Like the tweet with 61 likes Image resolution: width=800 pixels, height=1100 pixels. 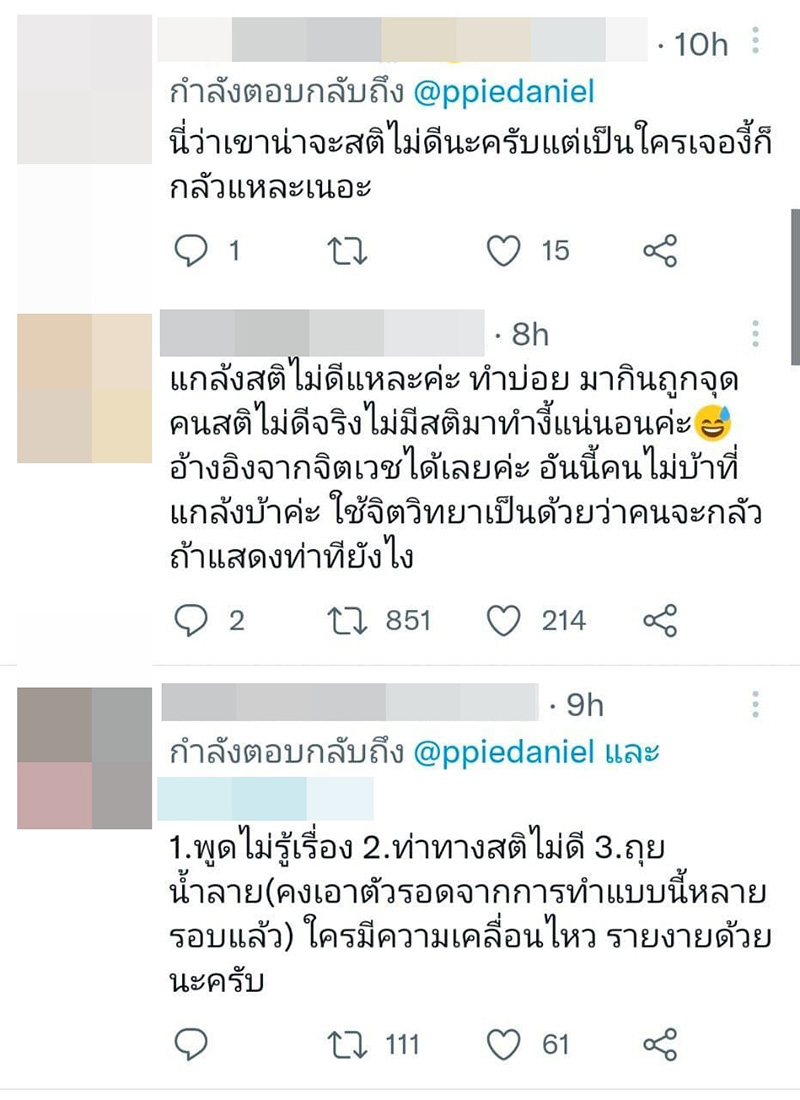pos(503,1045)
